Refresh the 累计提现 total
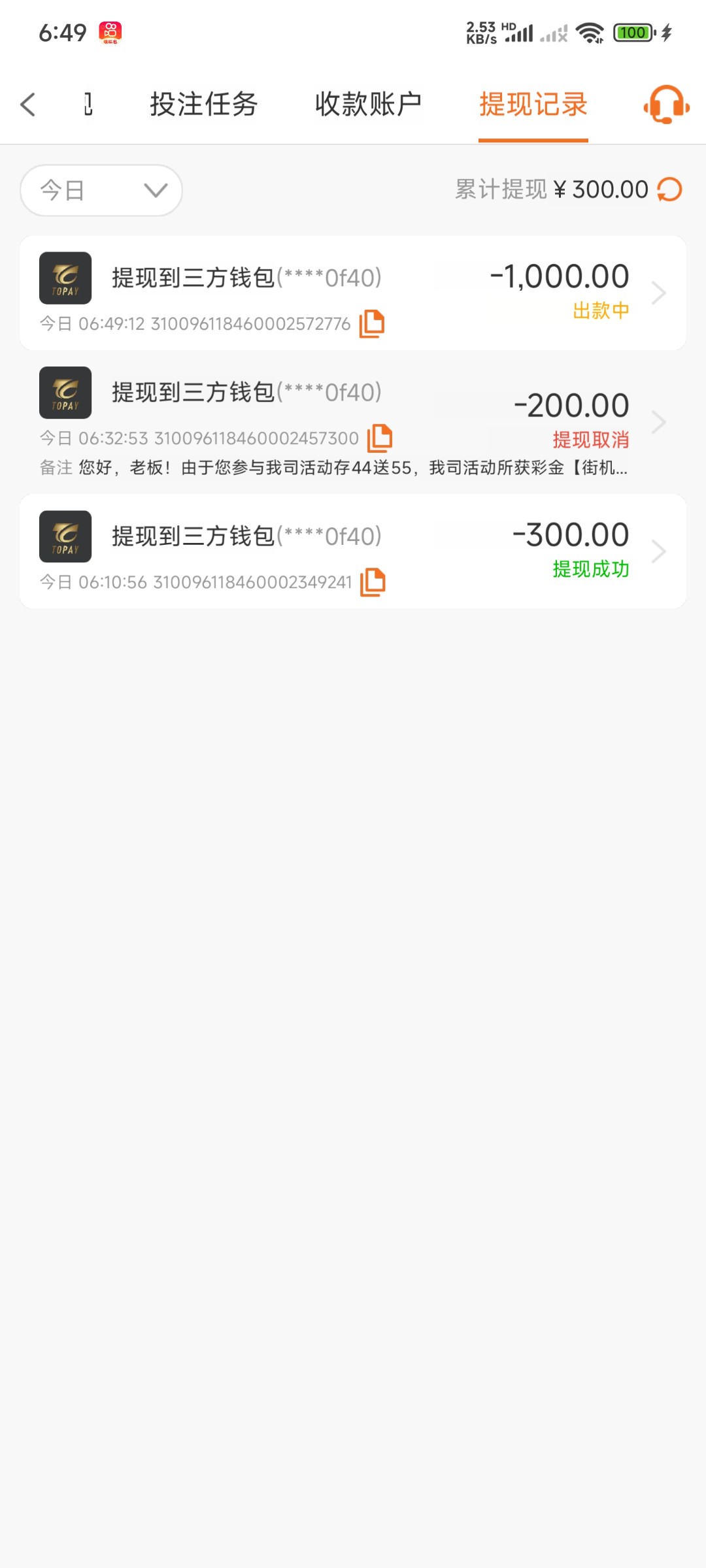Screen dimensions: 706x1568 click(x=669, y=189)
